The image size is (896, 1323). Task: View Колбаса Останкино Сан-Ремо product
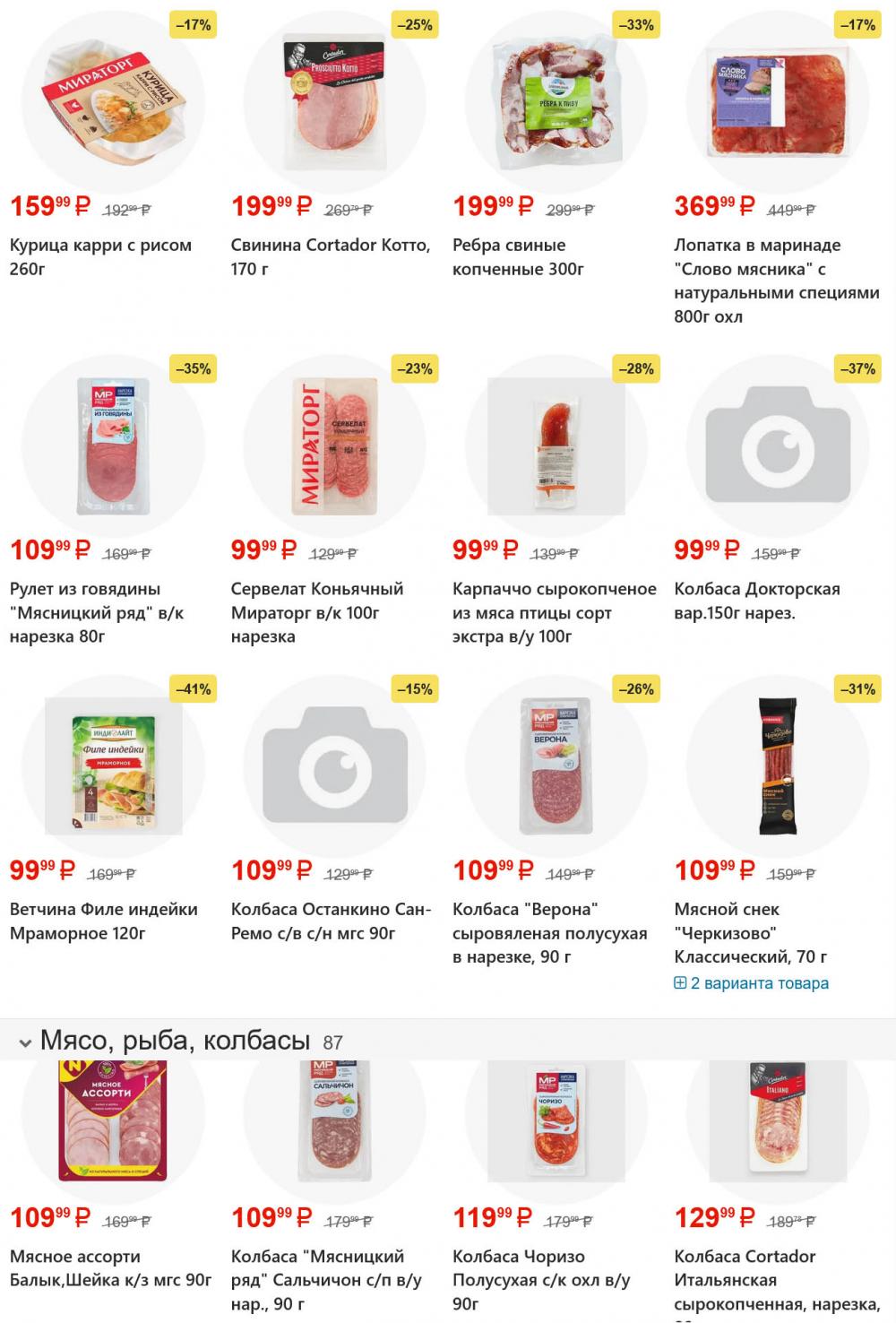pos(331,921)
